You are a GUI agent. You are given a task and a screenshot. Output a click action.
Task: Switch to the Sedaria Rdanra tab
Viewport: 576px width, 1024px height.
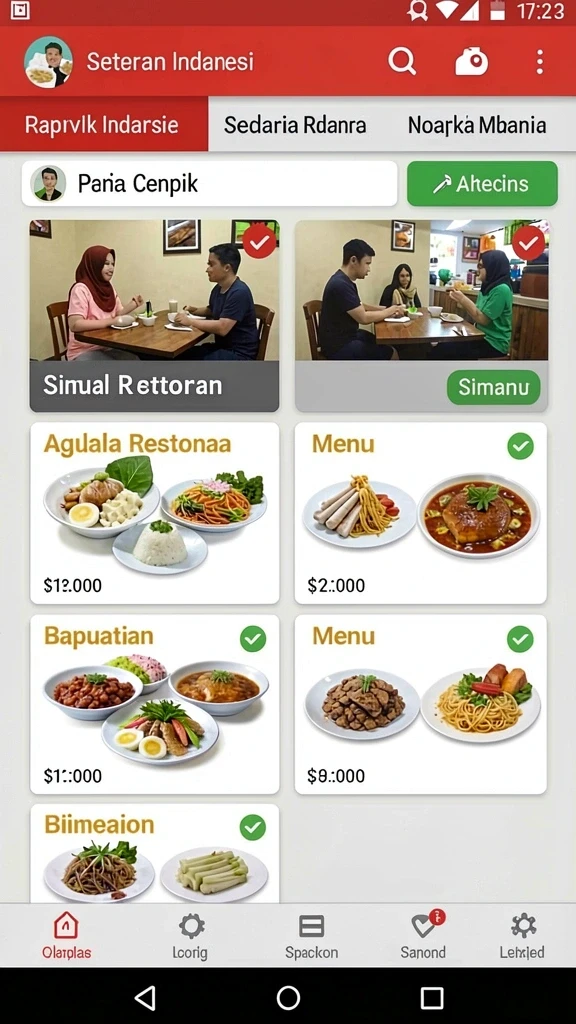point(295,124)
